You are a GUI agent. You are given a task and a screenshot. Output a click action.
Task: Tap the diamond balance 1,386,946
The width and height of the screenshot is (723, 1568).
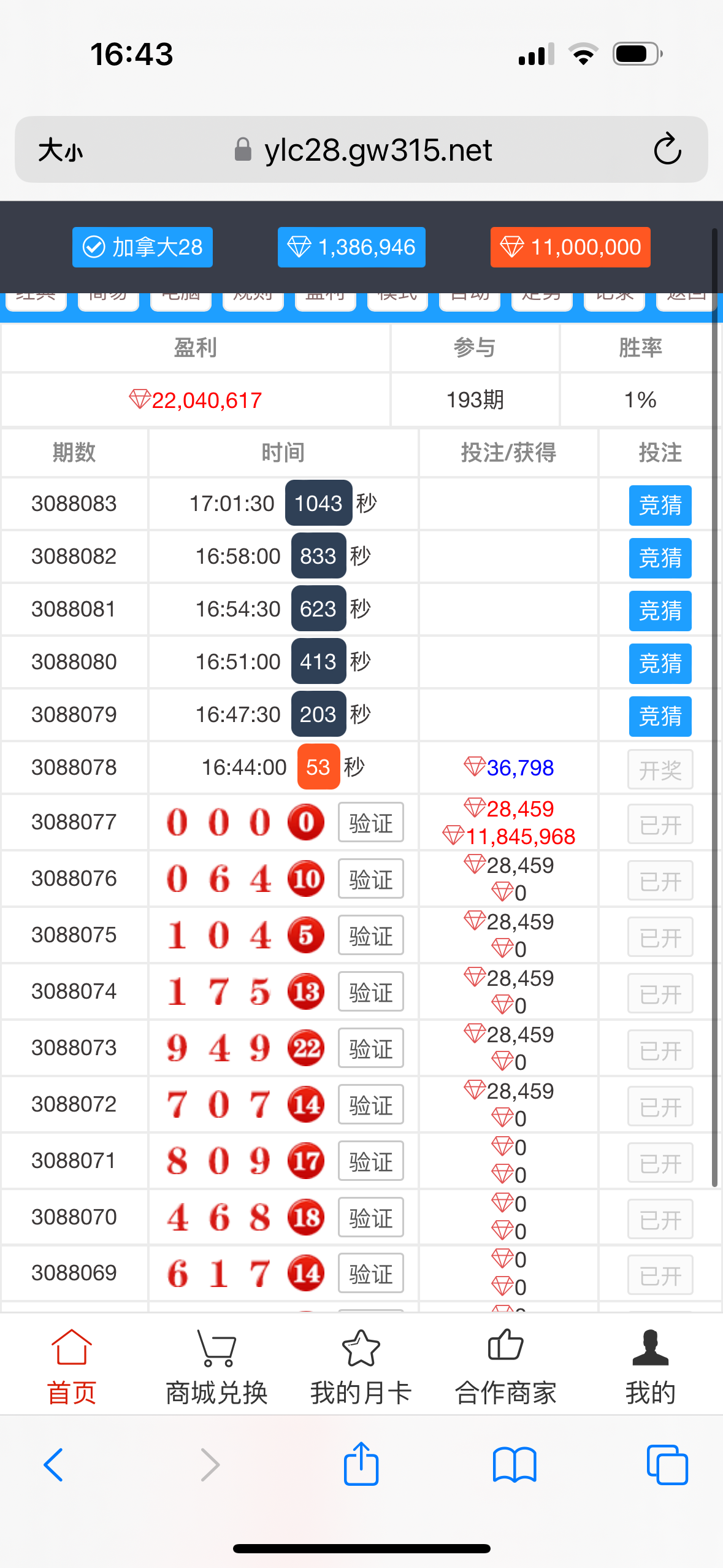(351, 247)
